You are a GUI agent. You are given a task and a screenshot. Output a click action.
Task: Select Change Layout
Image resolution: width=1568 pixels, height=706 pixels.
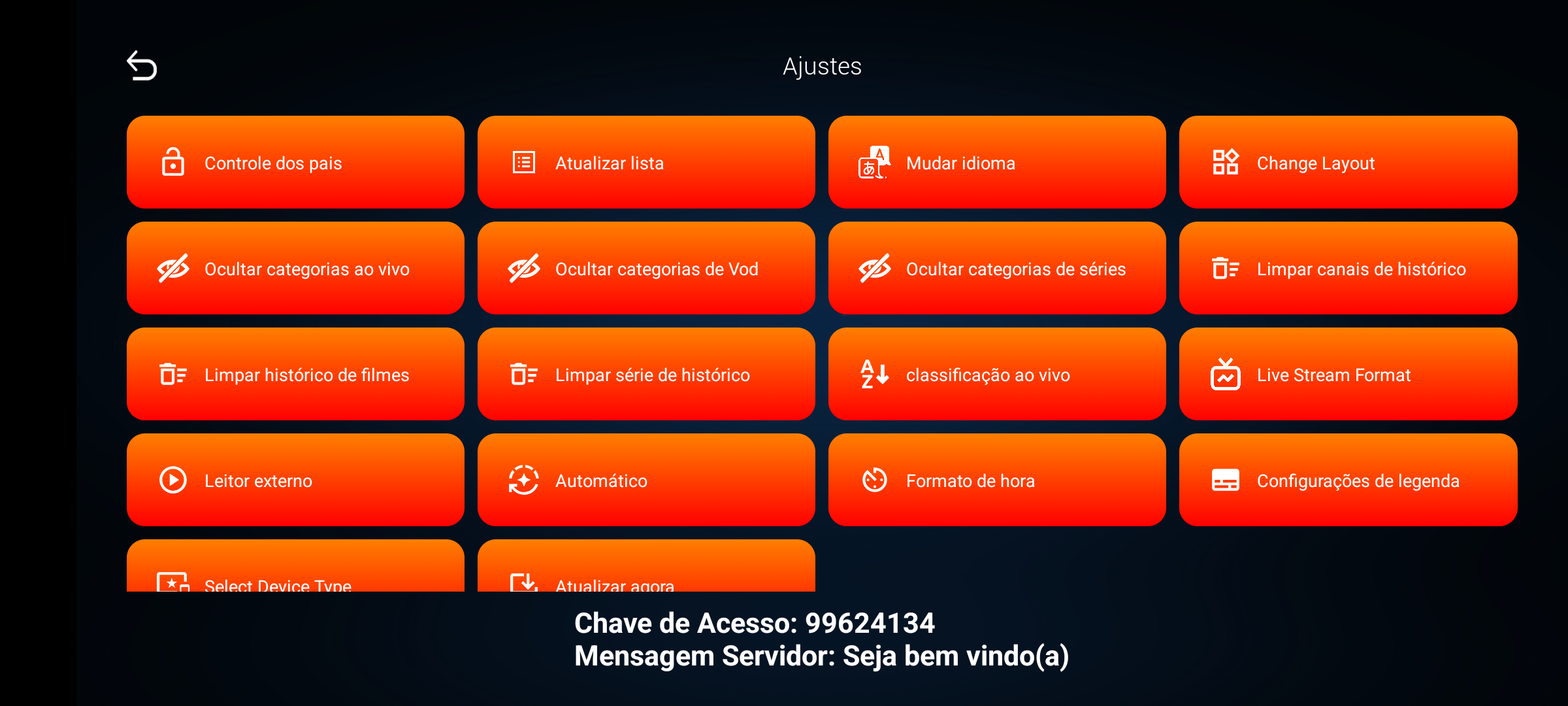(x=1348, y=163)
